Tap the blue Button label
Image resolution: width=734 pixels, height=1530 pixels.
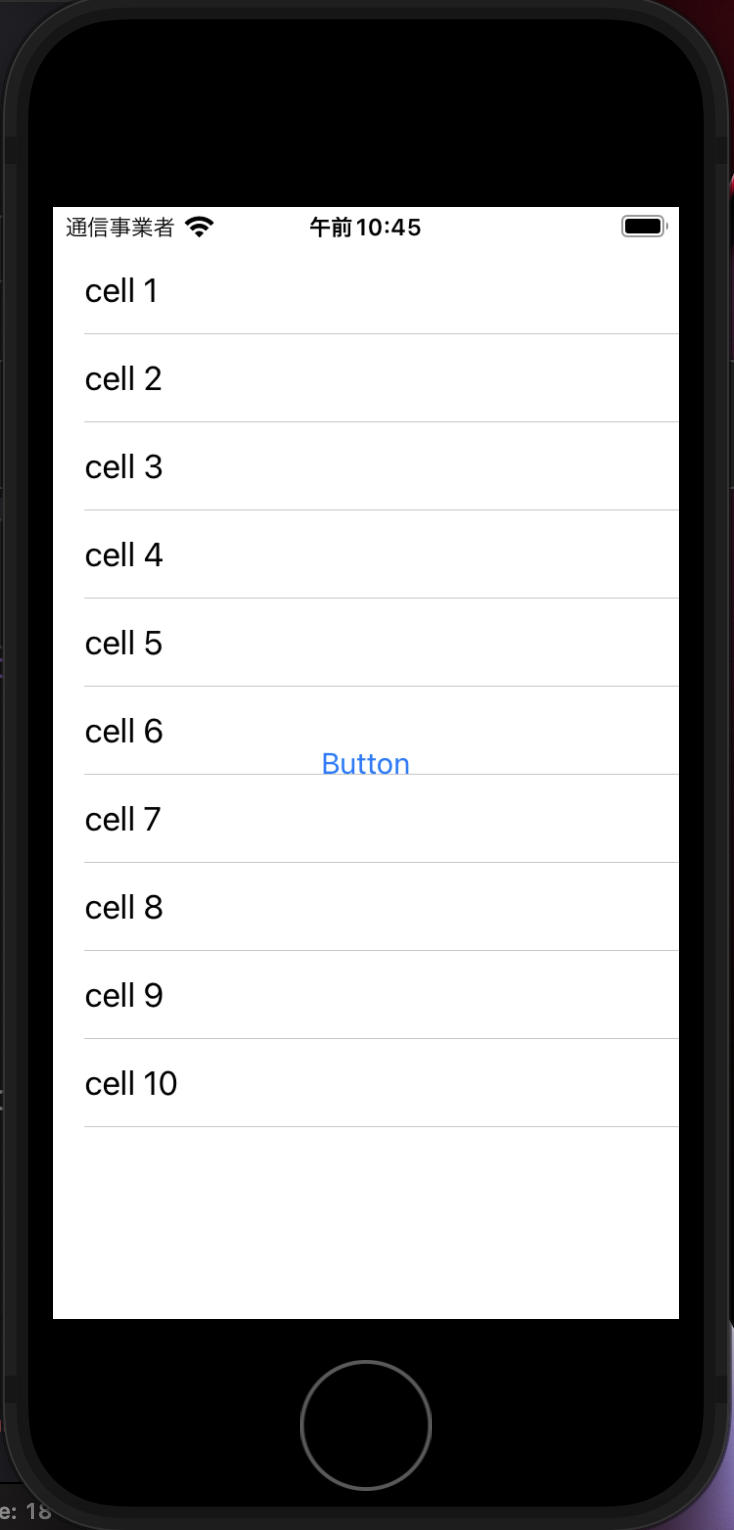point(365,764)
